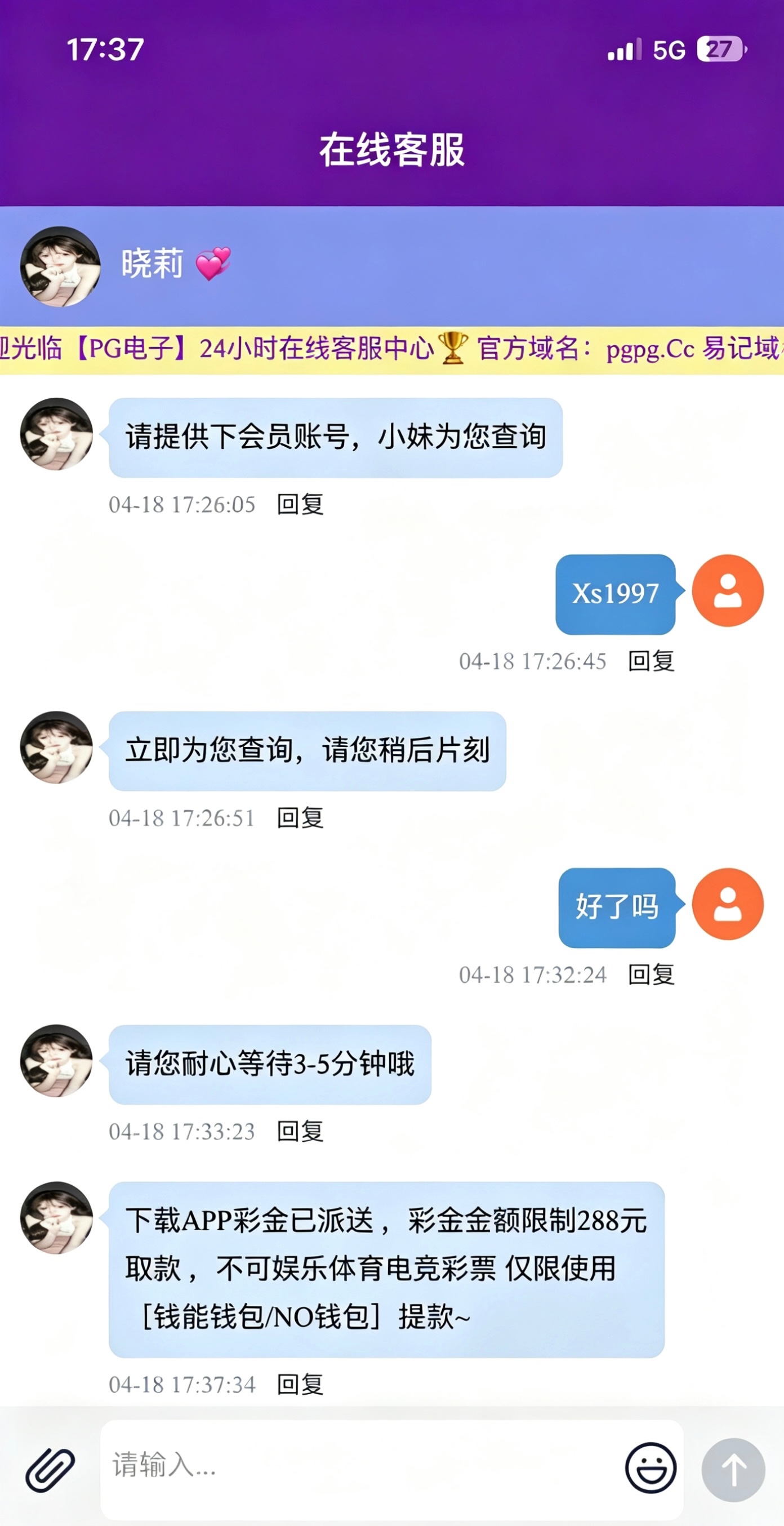Reply to the 下载APP彩金 message at 17:37:34

click(x=300, y=1385)
